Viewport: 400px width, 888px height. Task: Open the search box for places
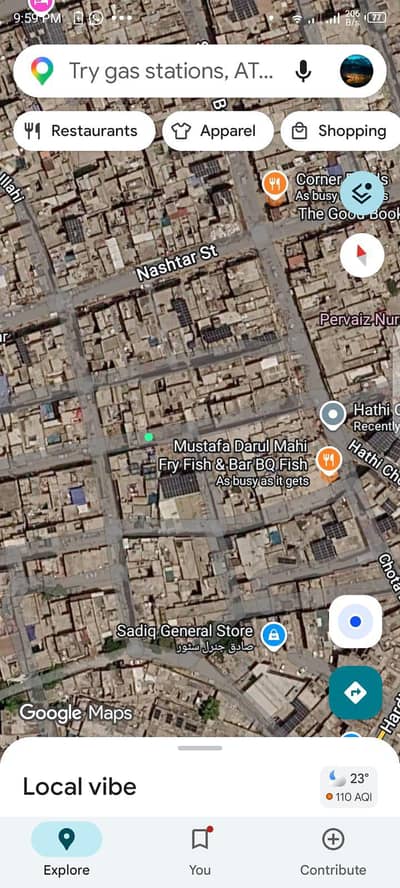tap(170, 71)
